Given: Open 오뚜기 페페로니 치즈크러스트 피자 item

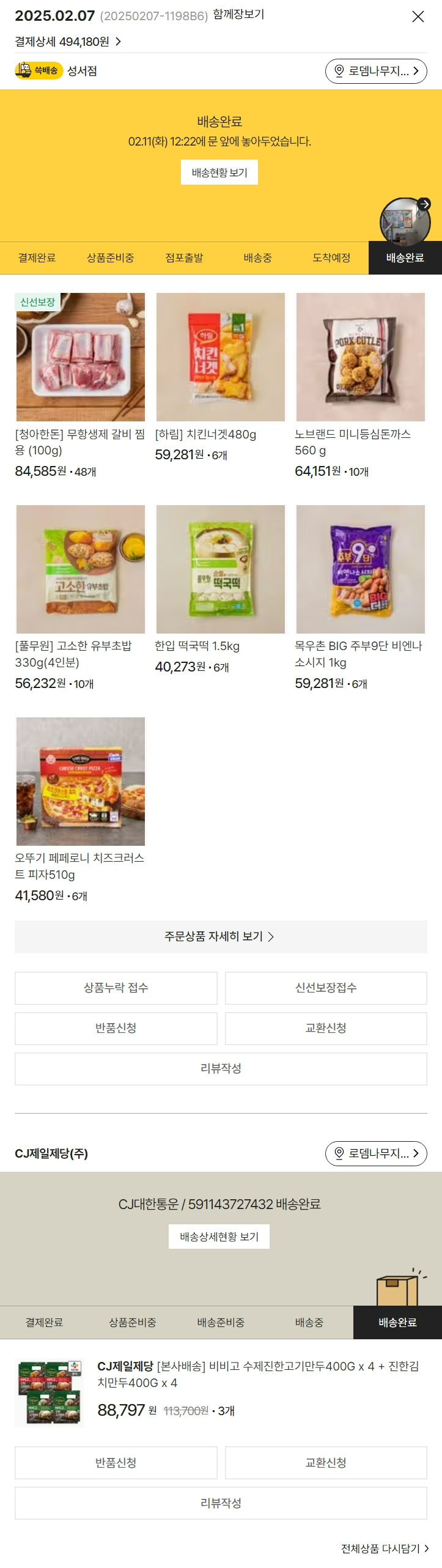Looking at the screenshot, I should point(81,782).
